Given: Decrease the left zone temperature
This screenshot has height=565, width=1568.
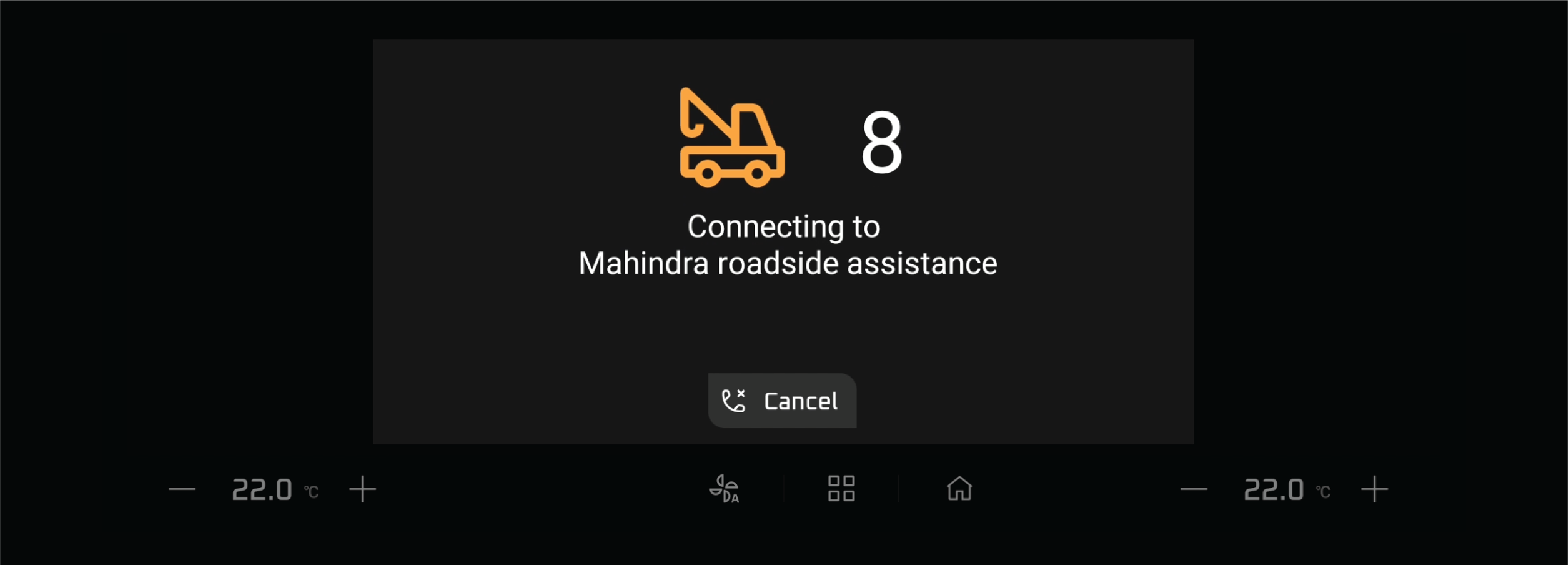Looking at the screenshot, I should pyautogui.click(x=182, y=489).
